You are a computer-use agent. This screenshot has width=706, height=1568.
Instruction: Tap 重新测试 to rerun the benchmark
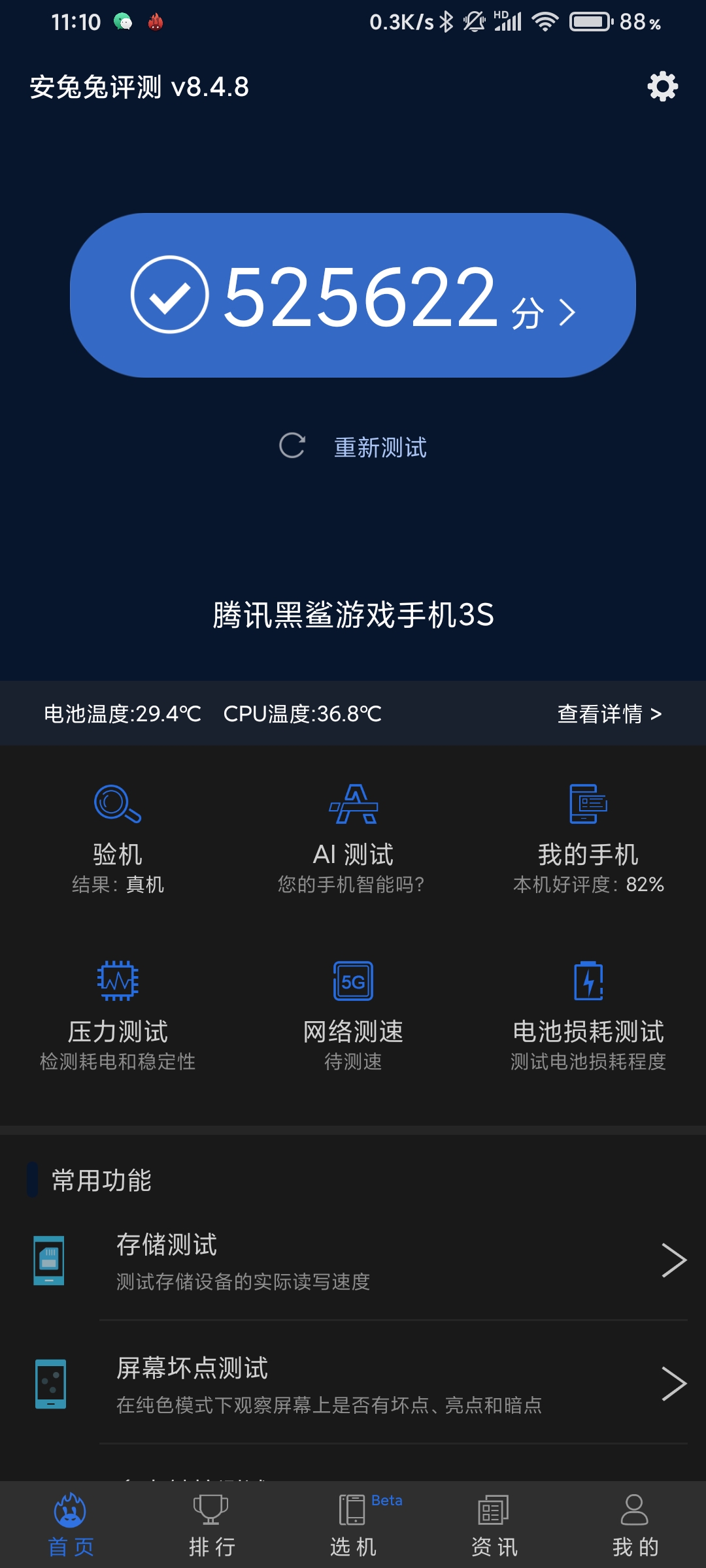pos(353,447)
